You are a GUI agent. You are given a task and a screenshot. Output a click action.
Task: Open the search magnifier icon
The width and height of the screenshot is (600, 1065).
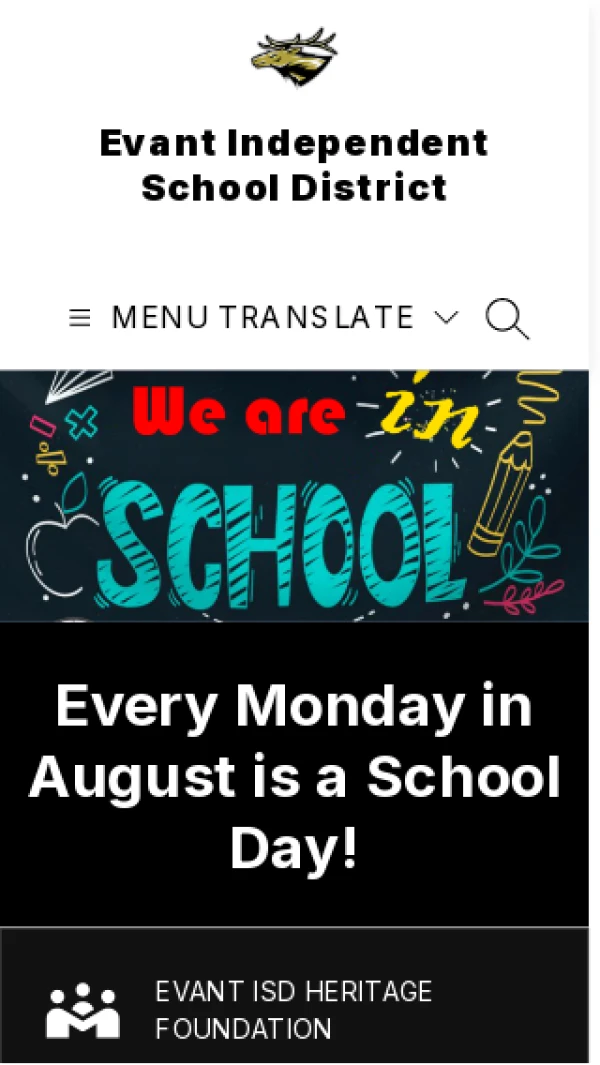(x=507, y=319)
